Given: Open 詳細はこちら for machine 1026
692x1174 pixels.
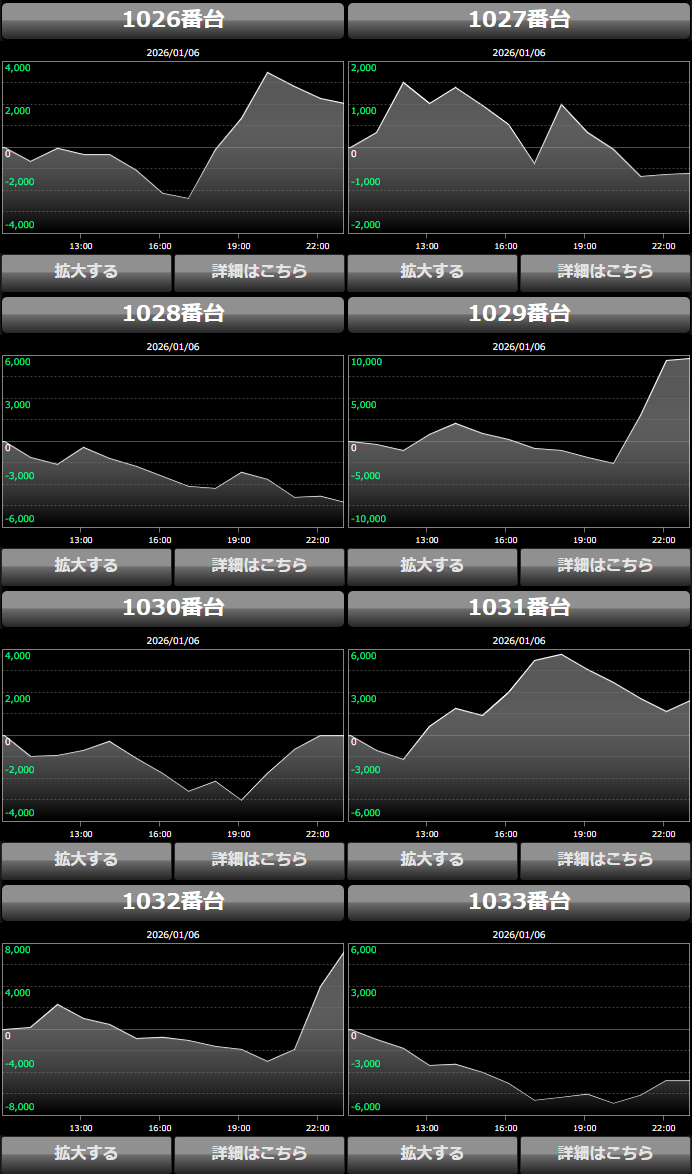Looking at the screenshot, I should pyautogui.click(x=259, y=271).
